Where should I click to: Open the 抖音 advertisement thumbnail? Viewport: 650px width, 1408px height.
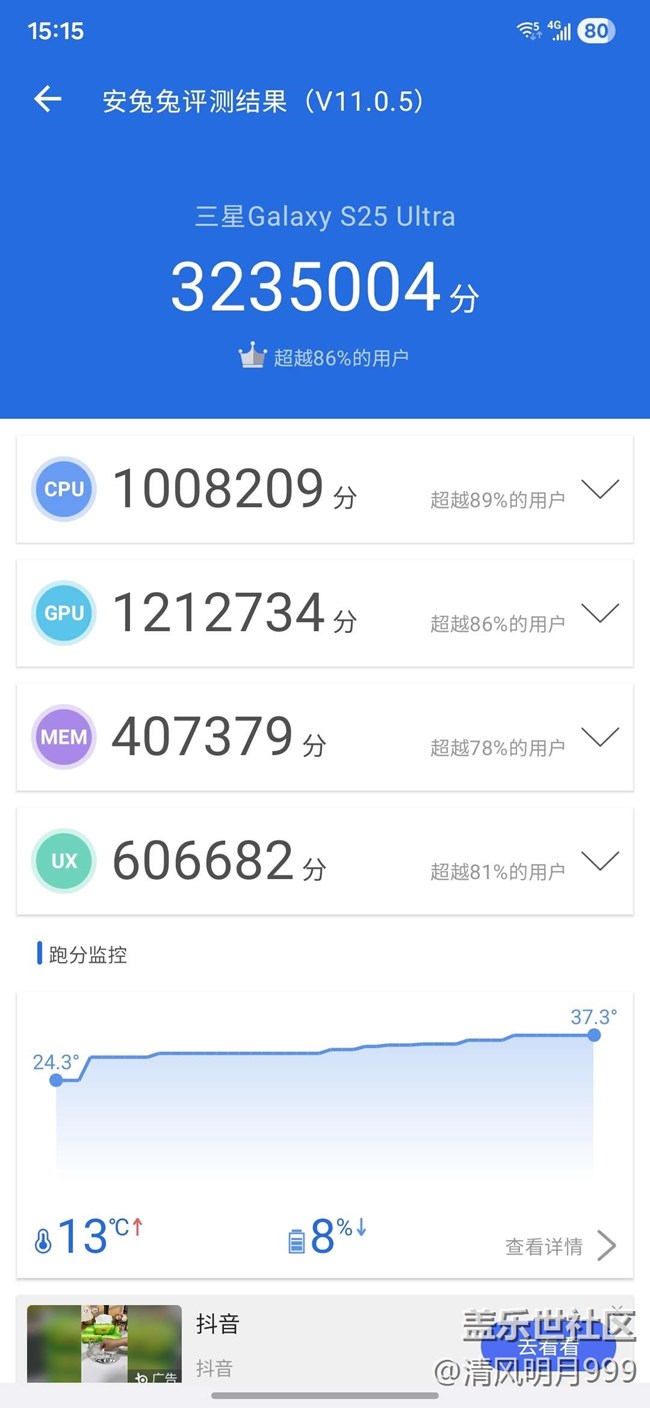click(x=104, y=1344)
